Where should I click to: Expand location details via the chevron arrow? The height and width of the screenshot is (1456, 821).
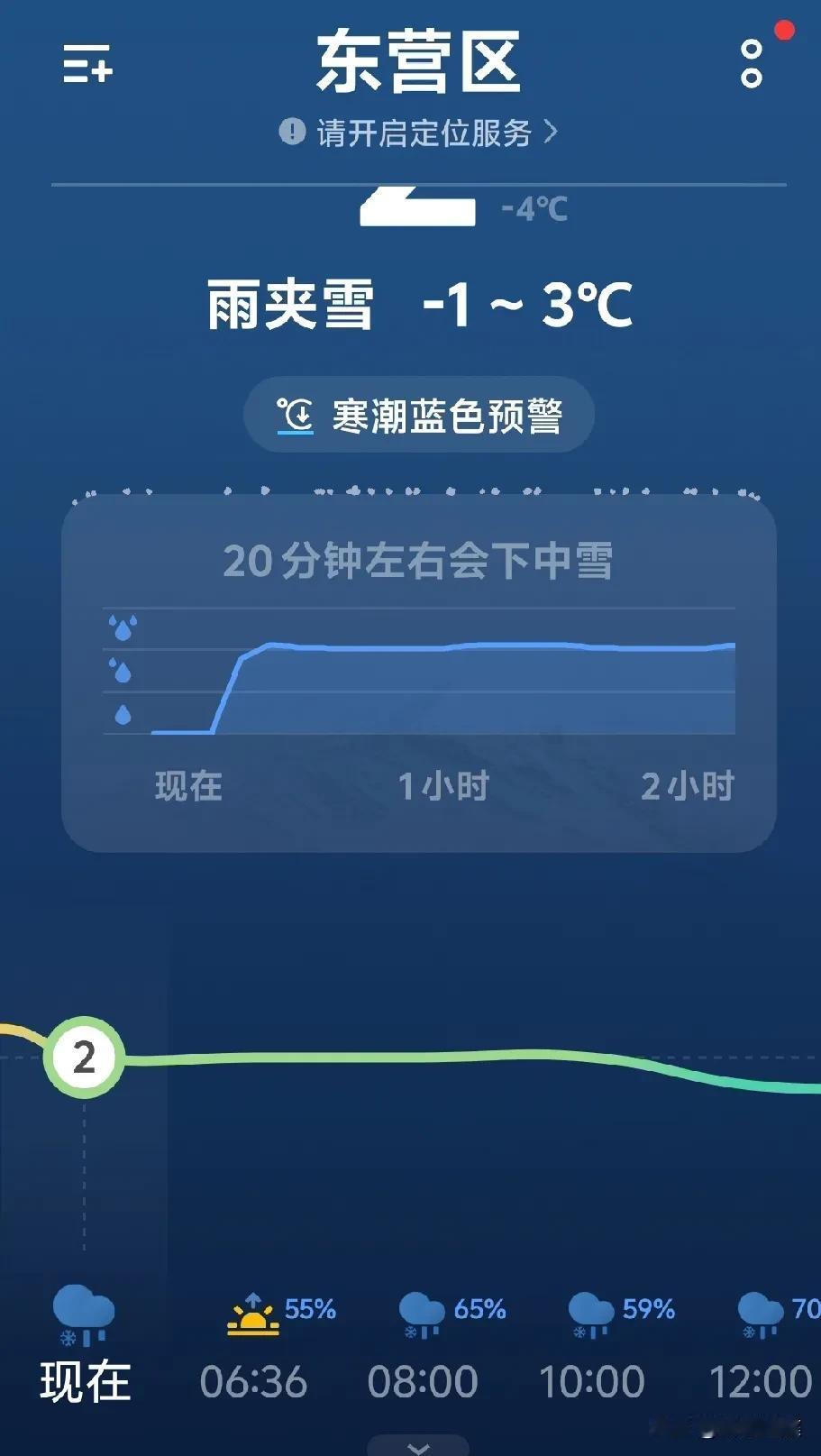[552, 131]
